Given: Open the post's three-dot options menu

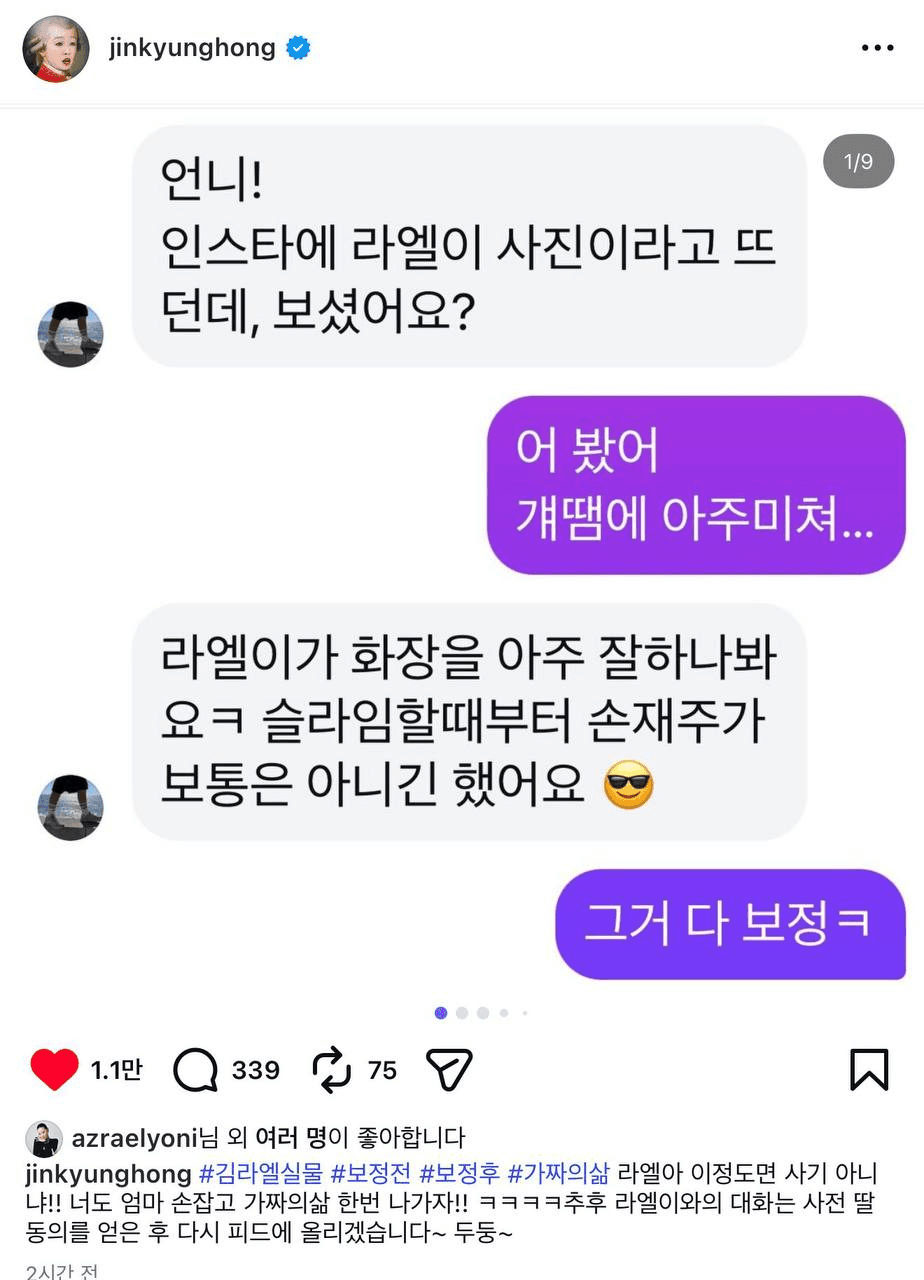Looking at the screenshot, I should 877,48.
